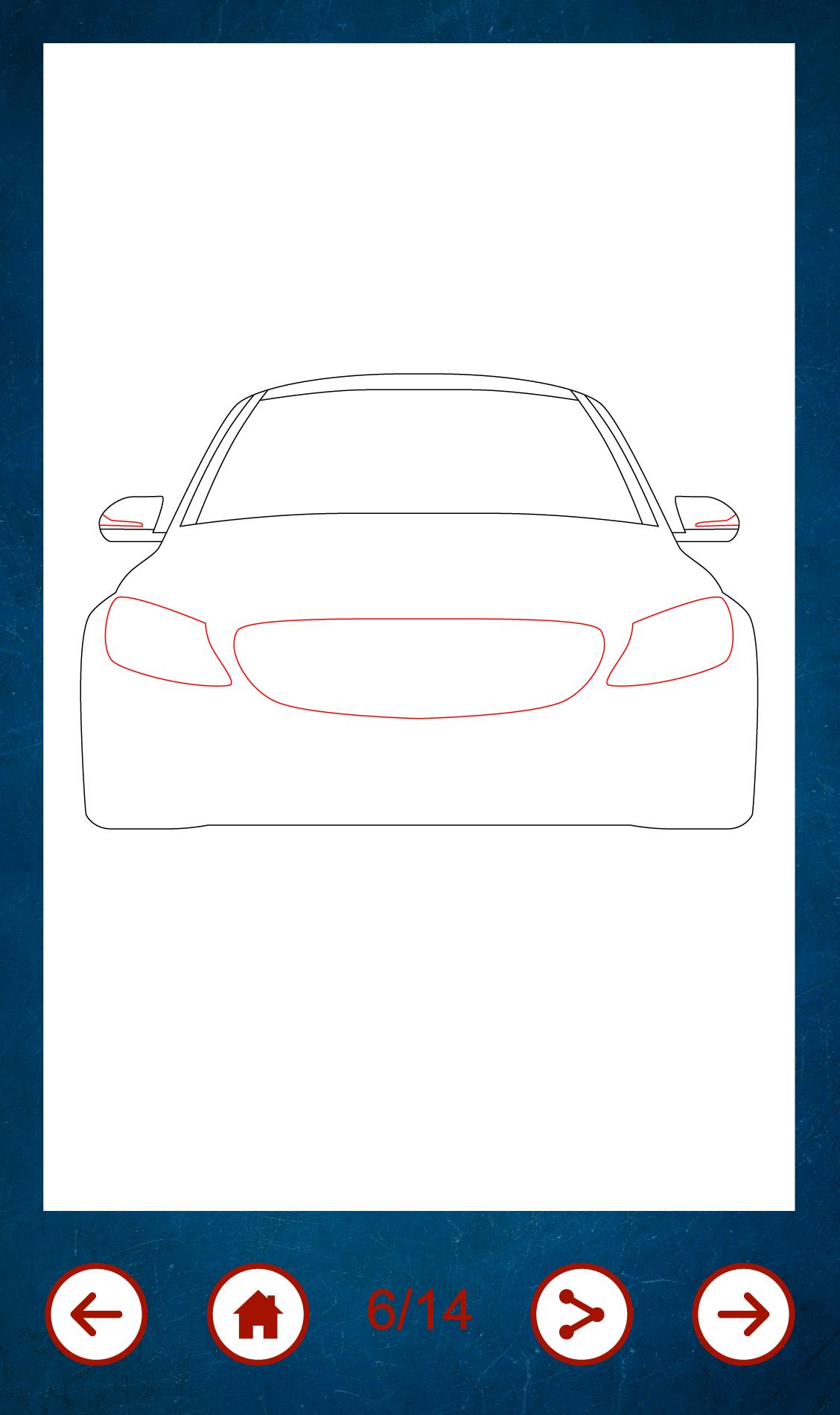This screenshot has height=1415, width=840.
Task: Return to the home screen
Action: click(258, 1314)
